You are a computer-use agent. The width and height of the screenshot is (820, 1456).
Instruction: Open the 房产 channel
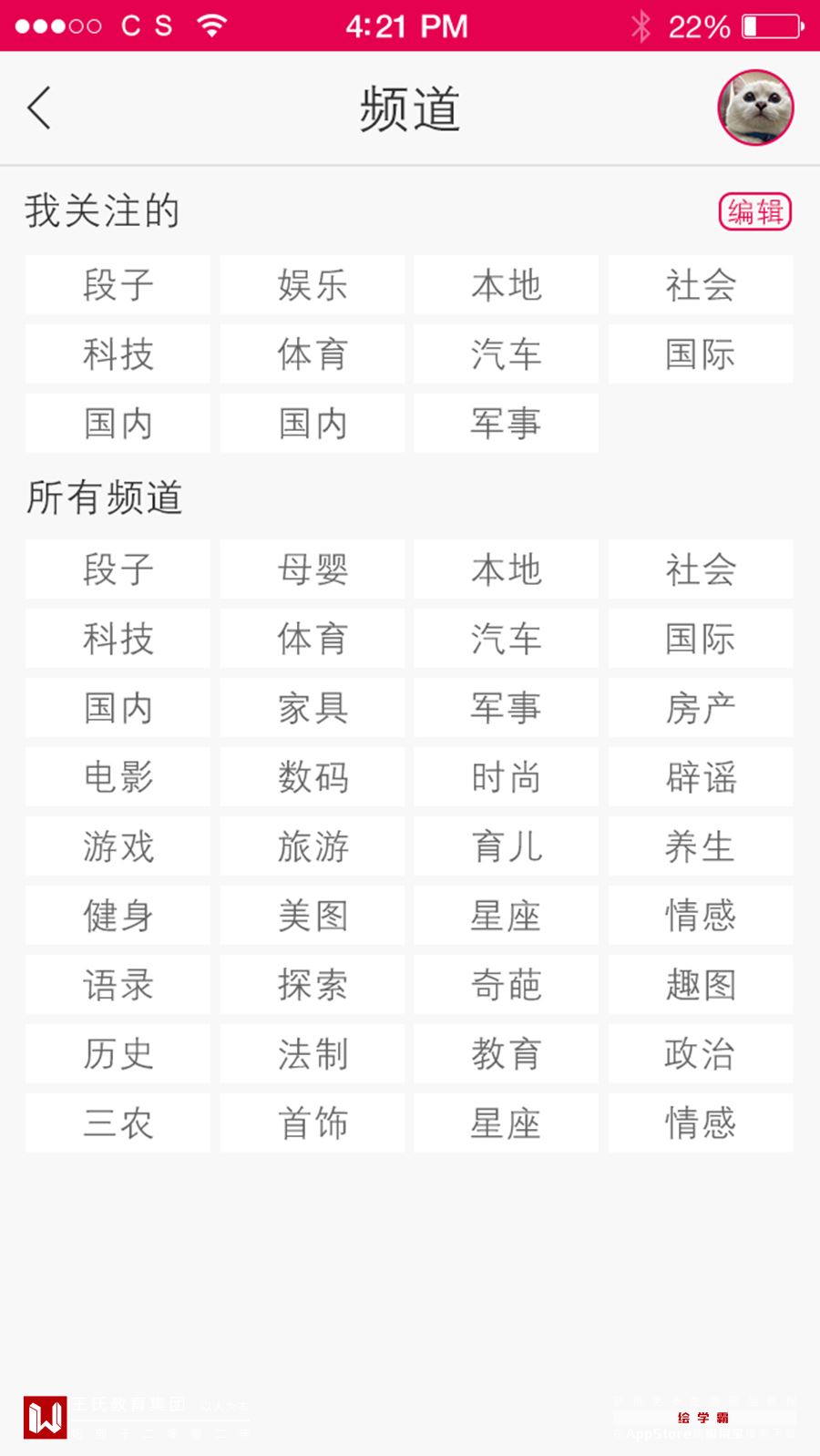coord(700,708)
